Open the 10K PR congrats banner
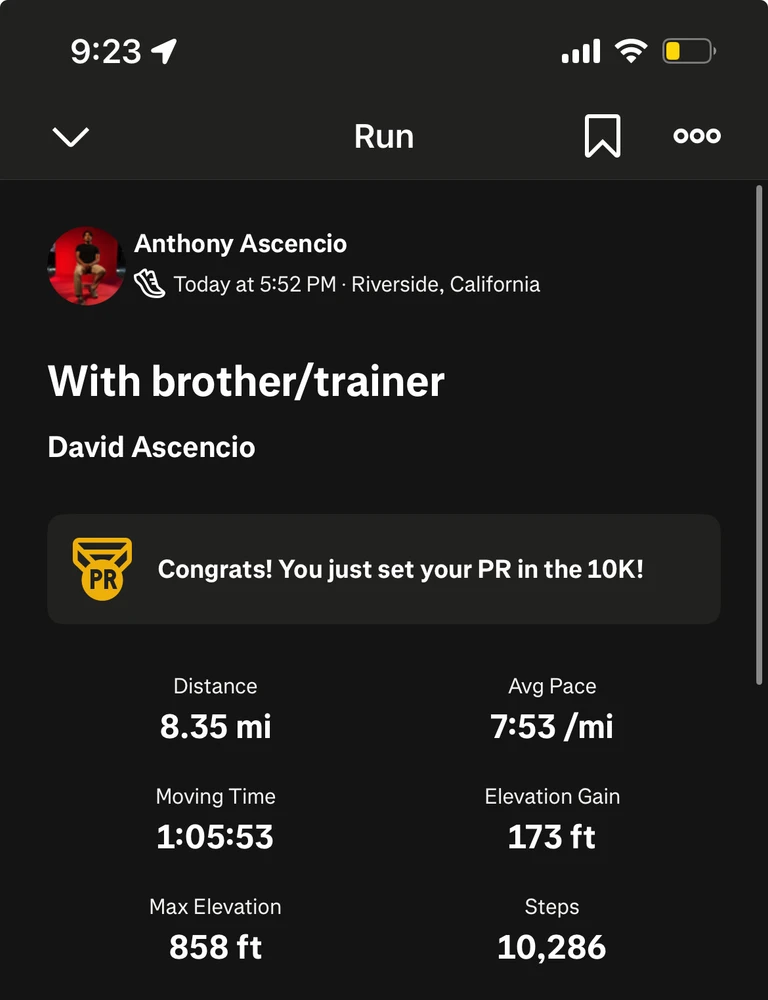 click(384, 569)
